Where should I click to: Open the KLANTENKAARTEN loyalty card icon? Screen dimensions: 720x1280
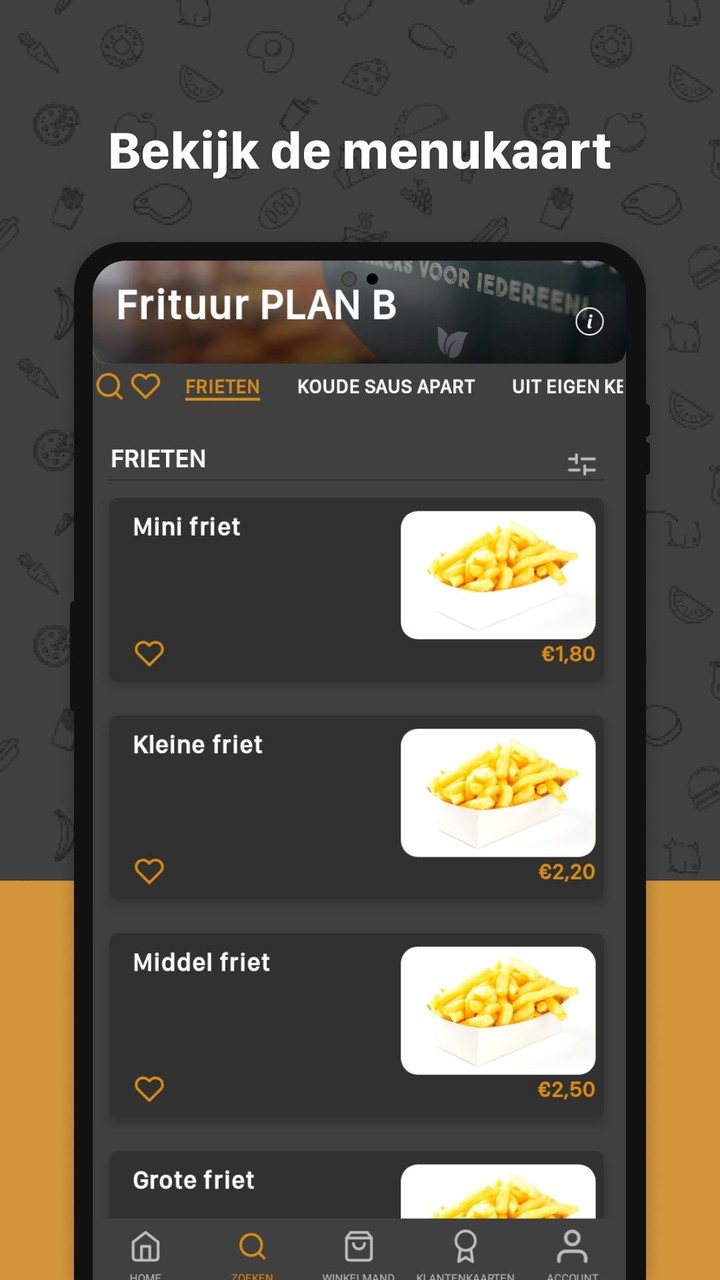pos(465,1247)
